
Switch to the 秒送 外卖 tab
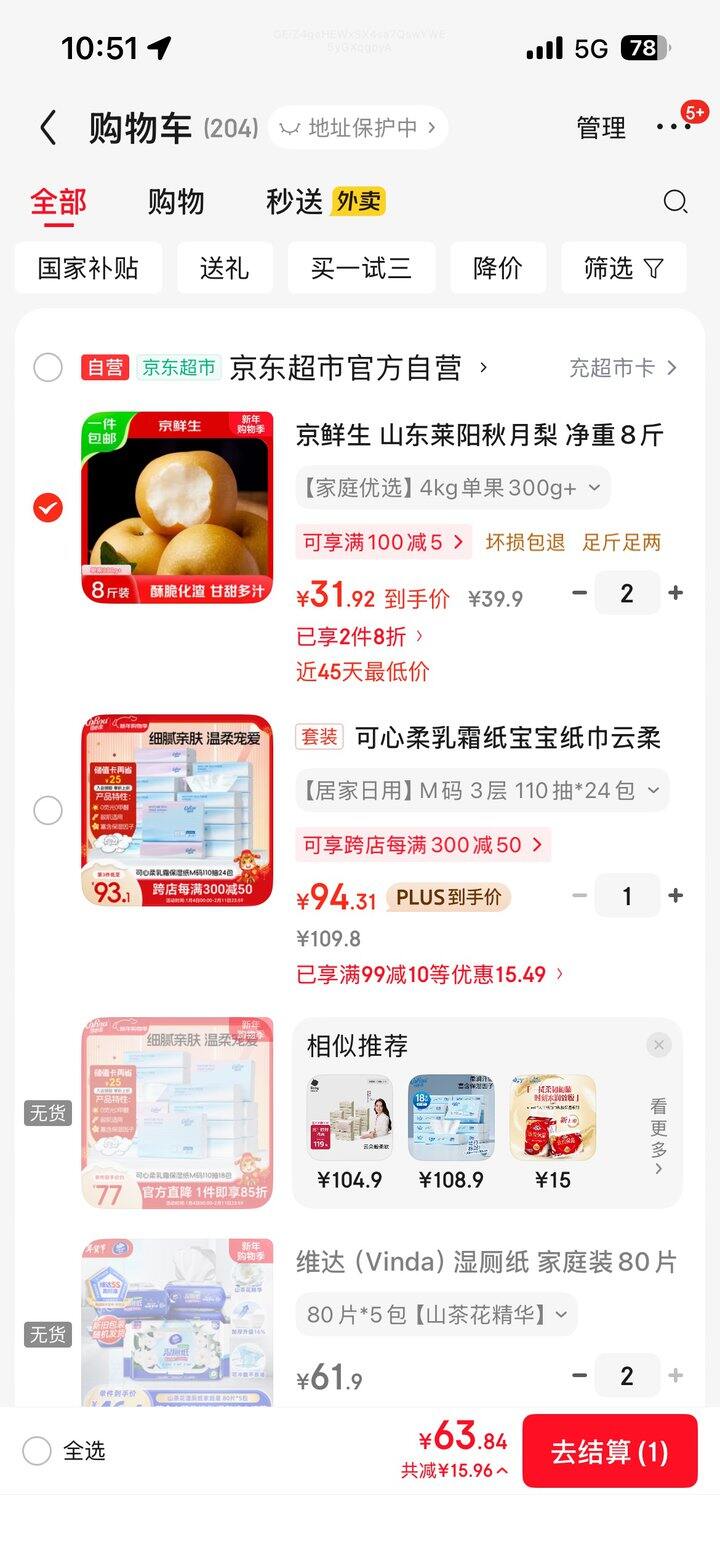coord(325,202)
